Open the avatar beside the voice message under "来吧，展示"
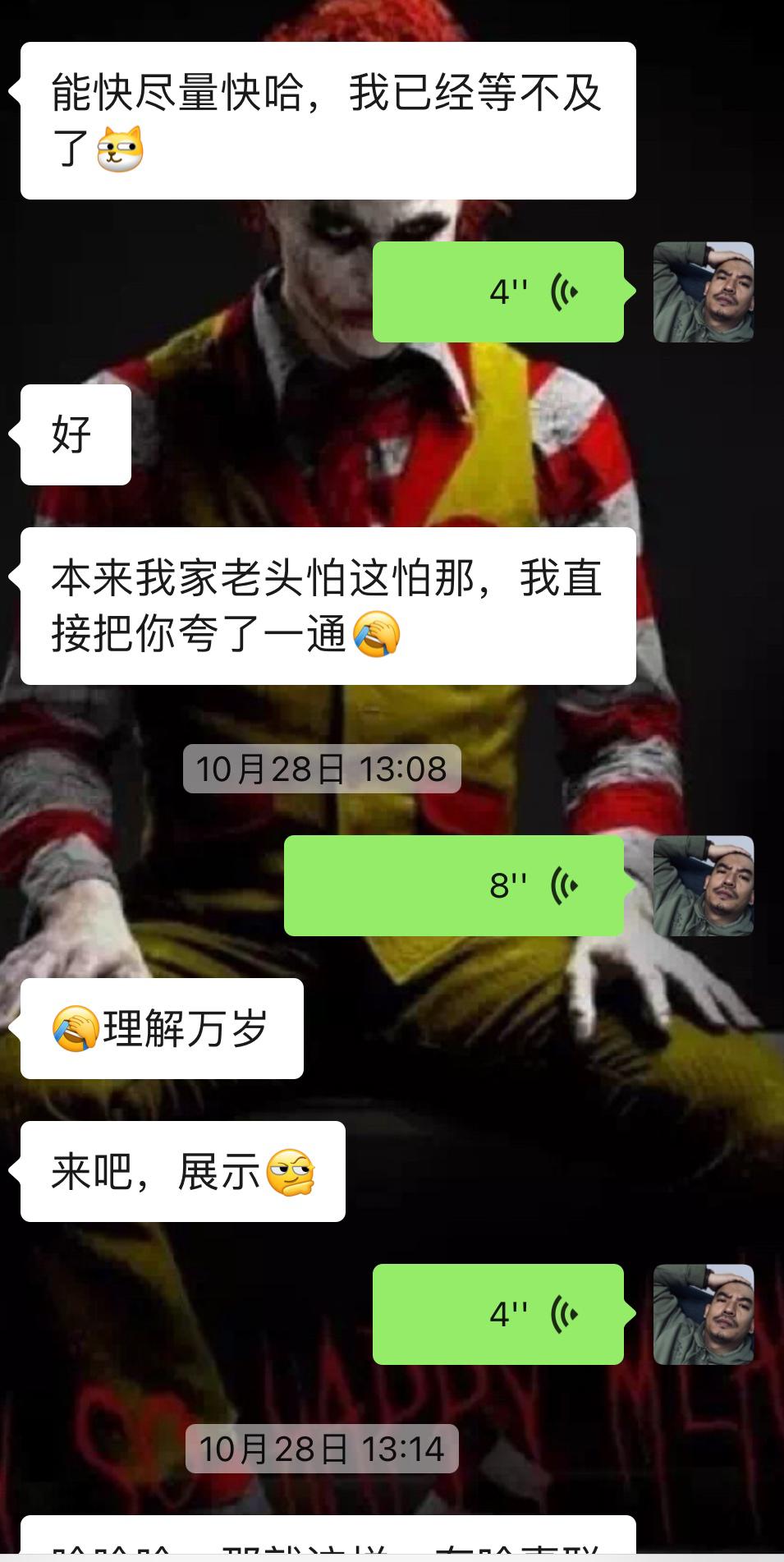 click(x=704, y=1314)
